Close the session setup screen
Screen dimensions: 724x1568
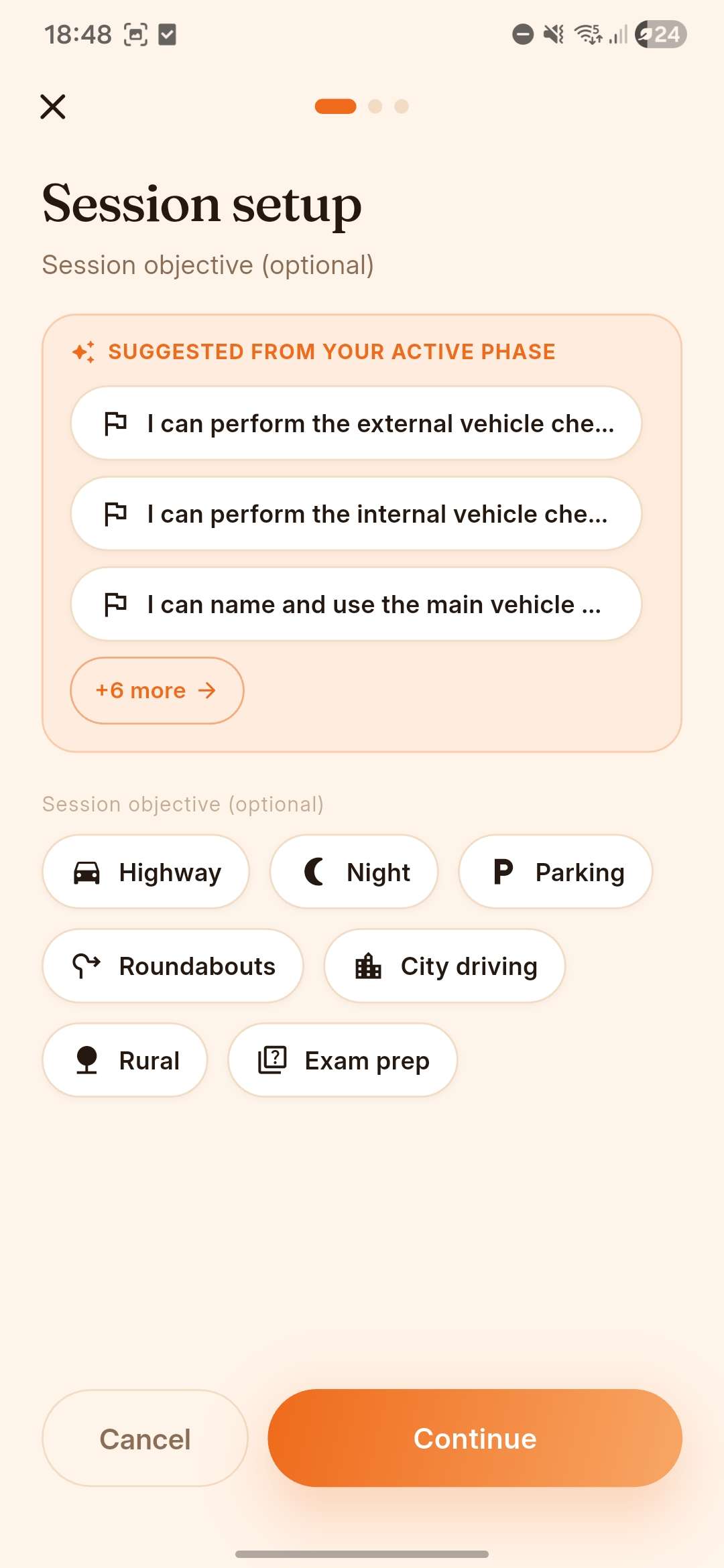coord(53,107)
